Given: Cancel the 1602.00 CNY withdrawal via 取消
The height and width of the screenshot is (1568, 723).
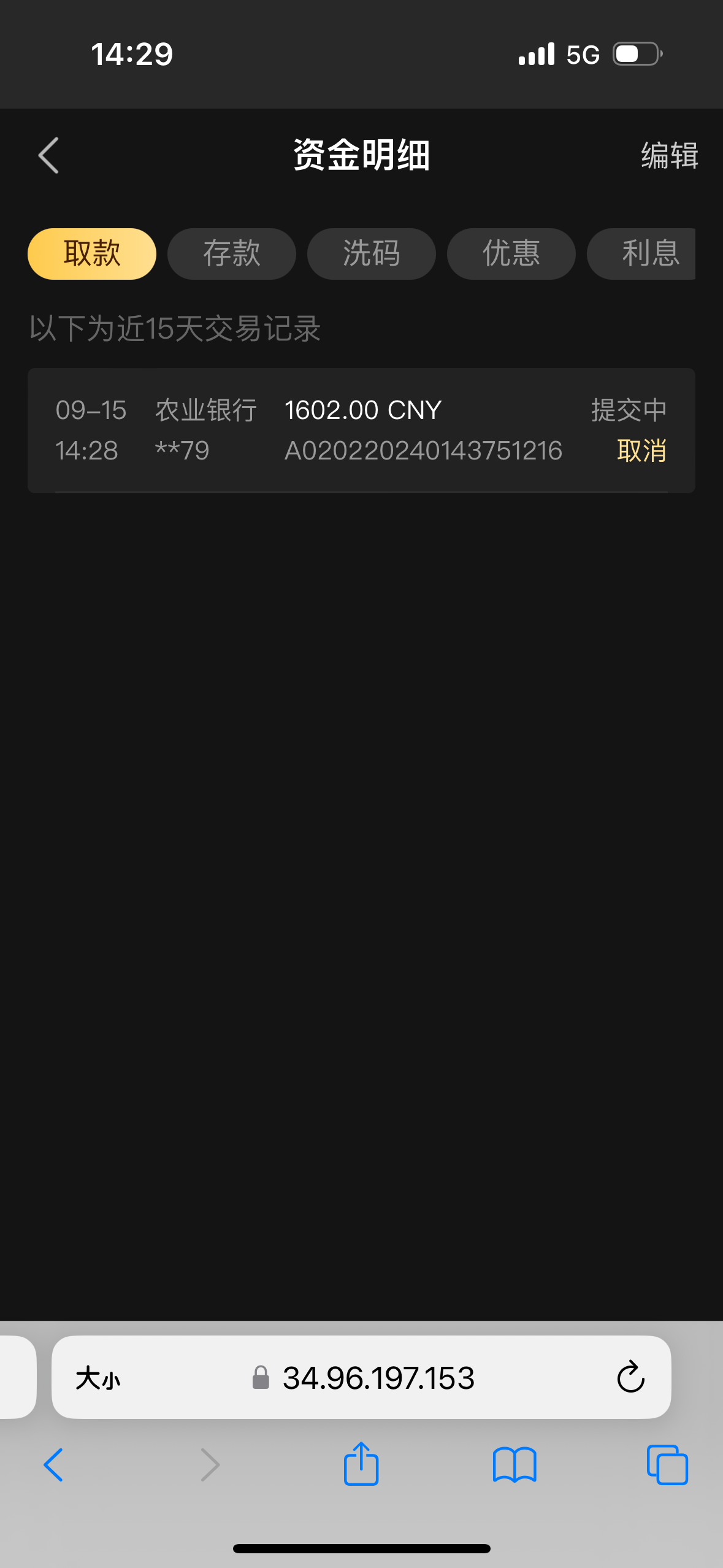Looking at the screenshot, I should coord(641,451).
